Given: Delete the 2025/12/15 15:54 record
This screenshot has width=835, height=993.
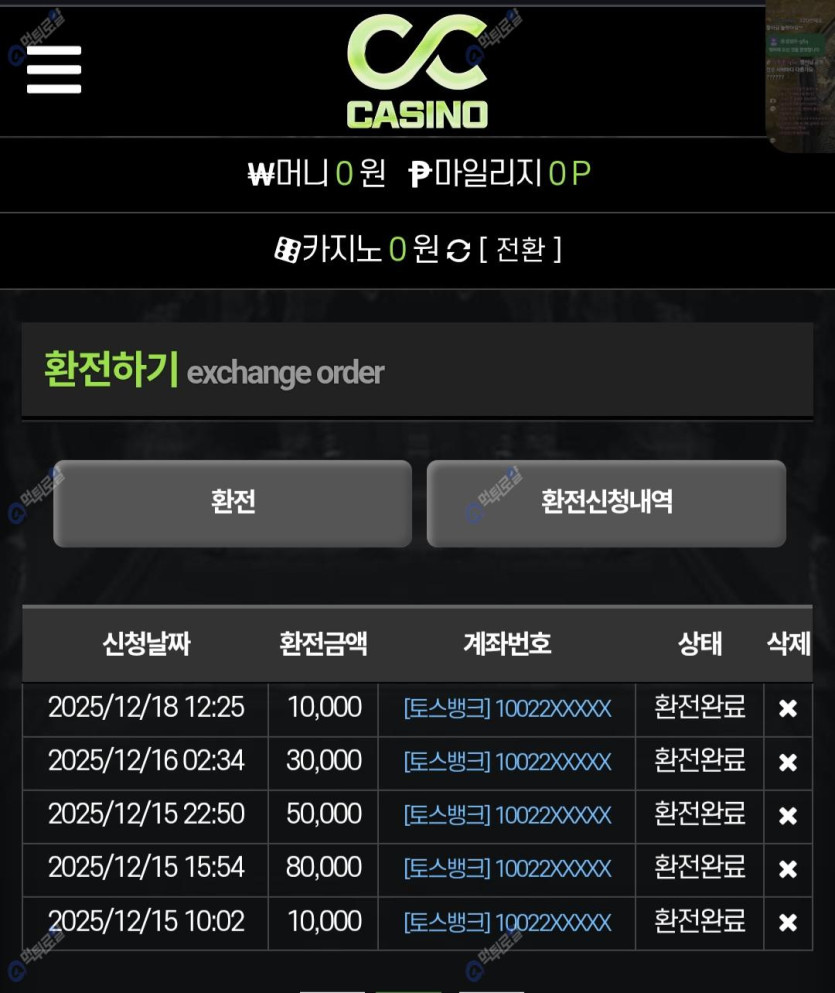Looking at the screenshot, I should [x=788, y=869].
